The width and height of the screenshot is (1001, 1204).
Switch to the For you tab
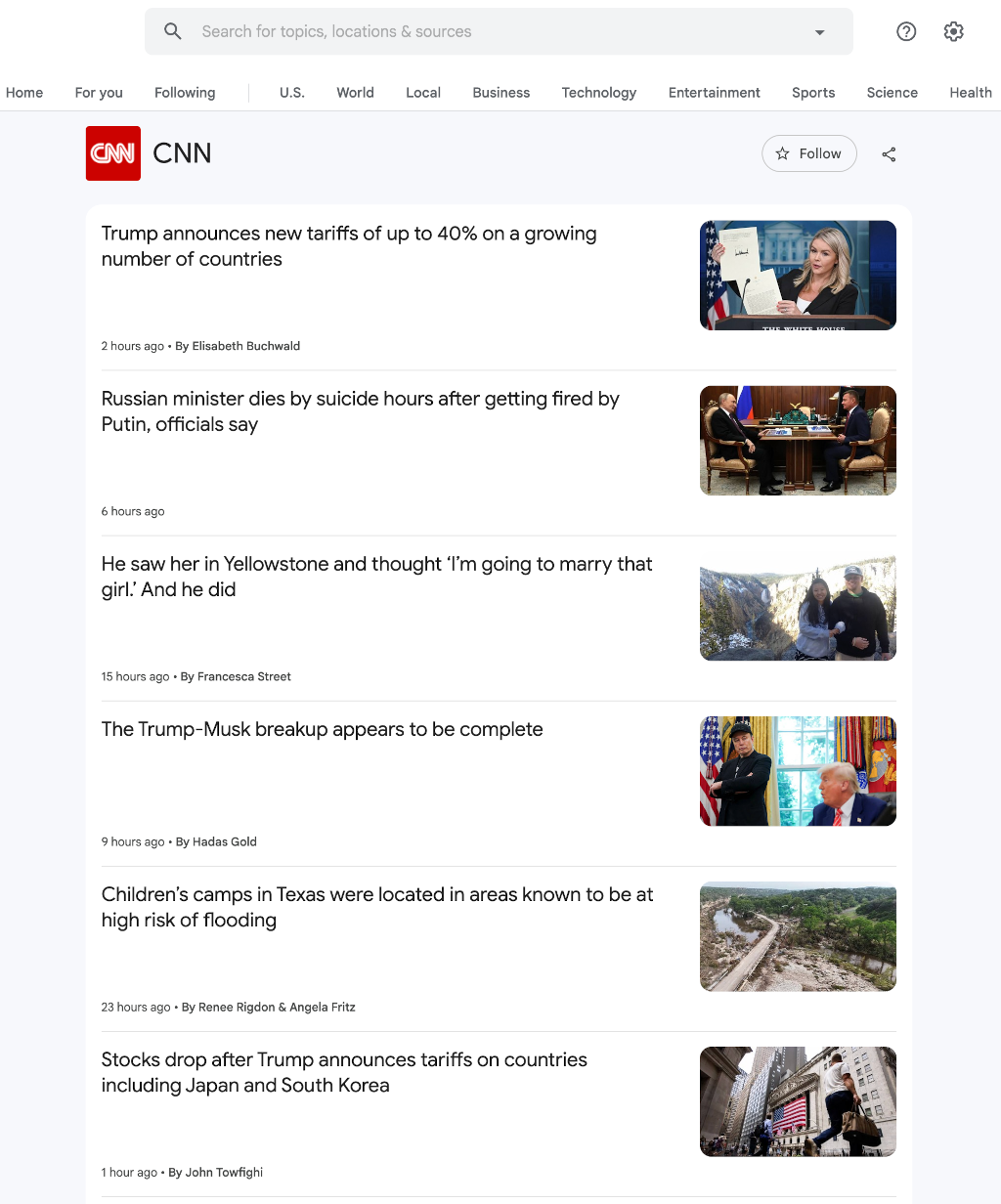pyautogui.click(x=99, y=93)
